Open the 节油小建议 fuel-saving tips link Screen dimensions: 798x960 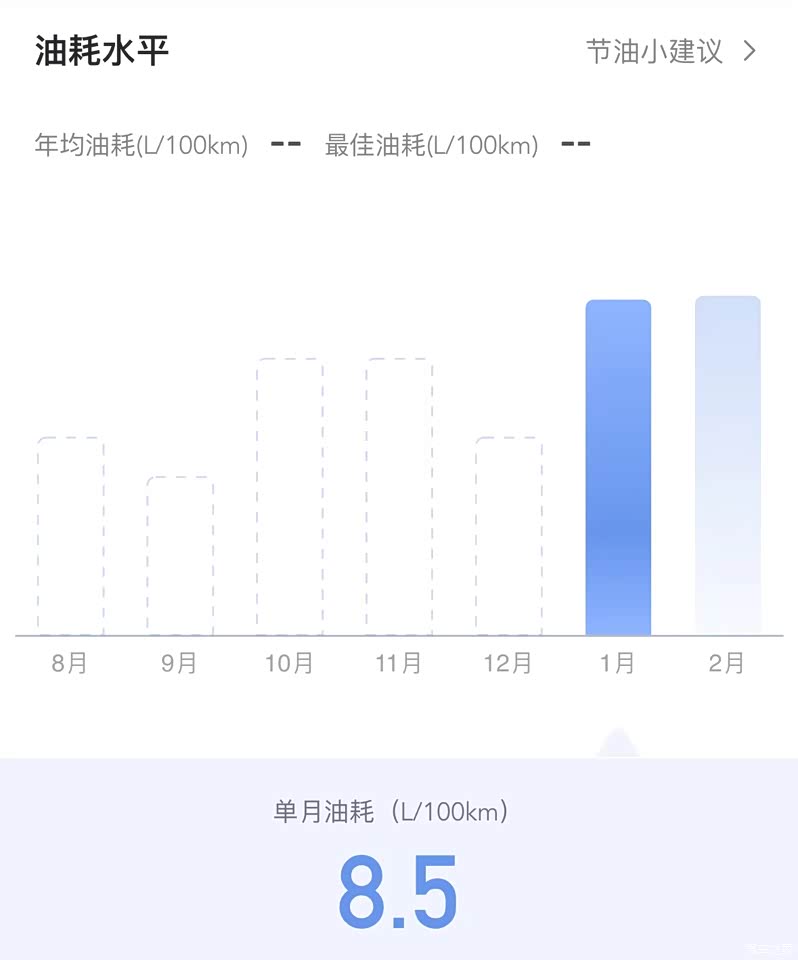pos(670,52)
